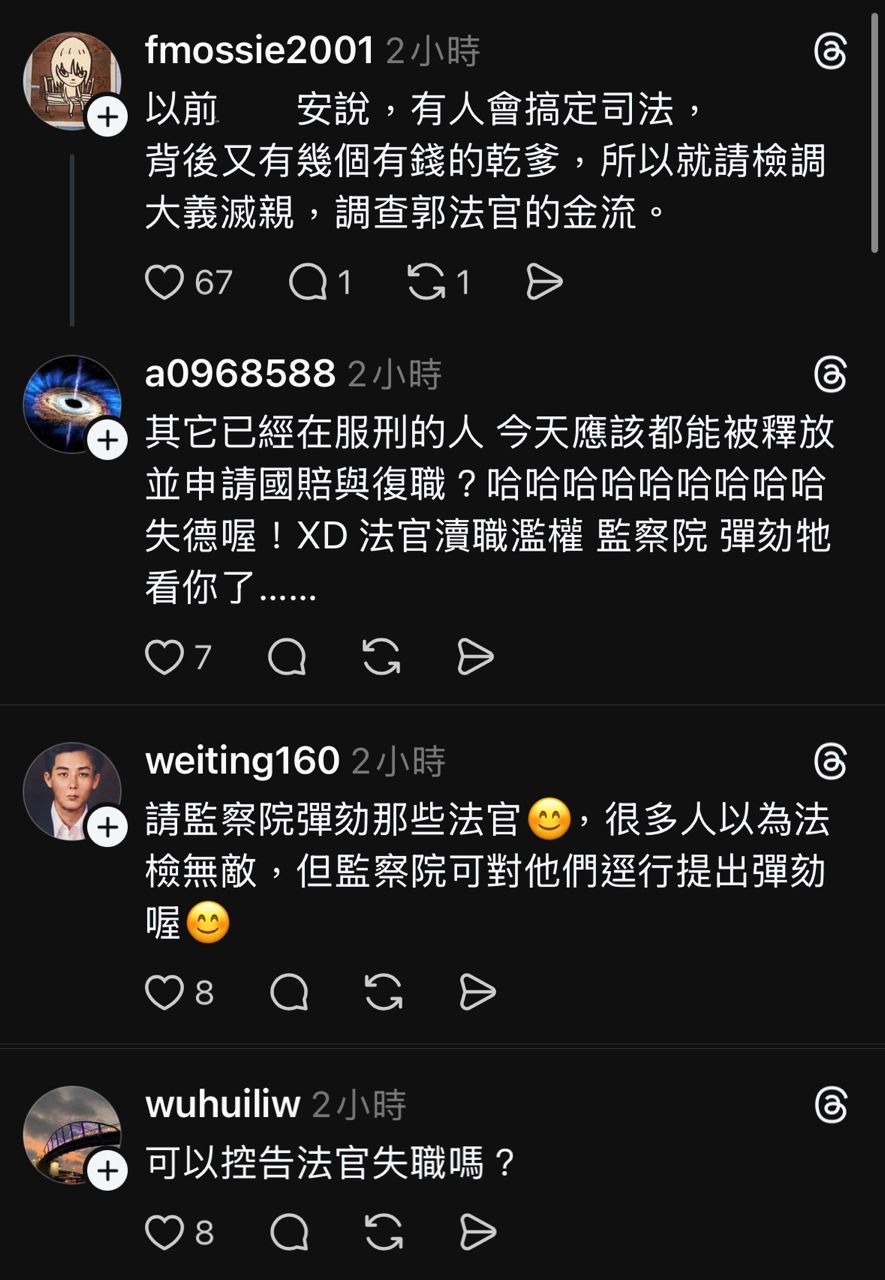
Task: Like fmossie2001's comment
Action: point(165,283)
